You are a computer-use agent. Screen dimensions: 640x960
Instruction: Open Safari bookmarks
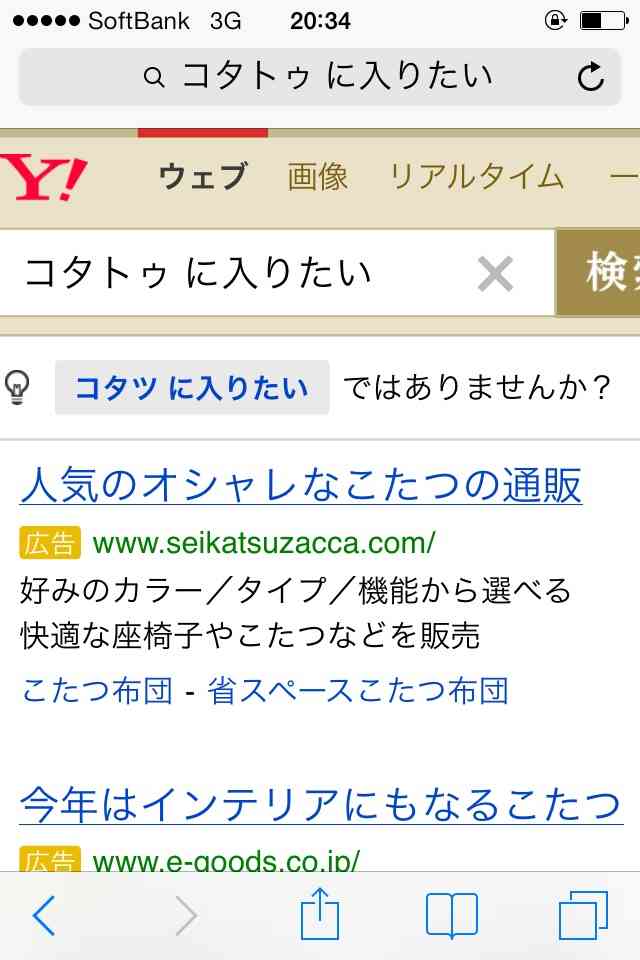[x=451, y=915]
